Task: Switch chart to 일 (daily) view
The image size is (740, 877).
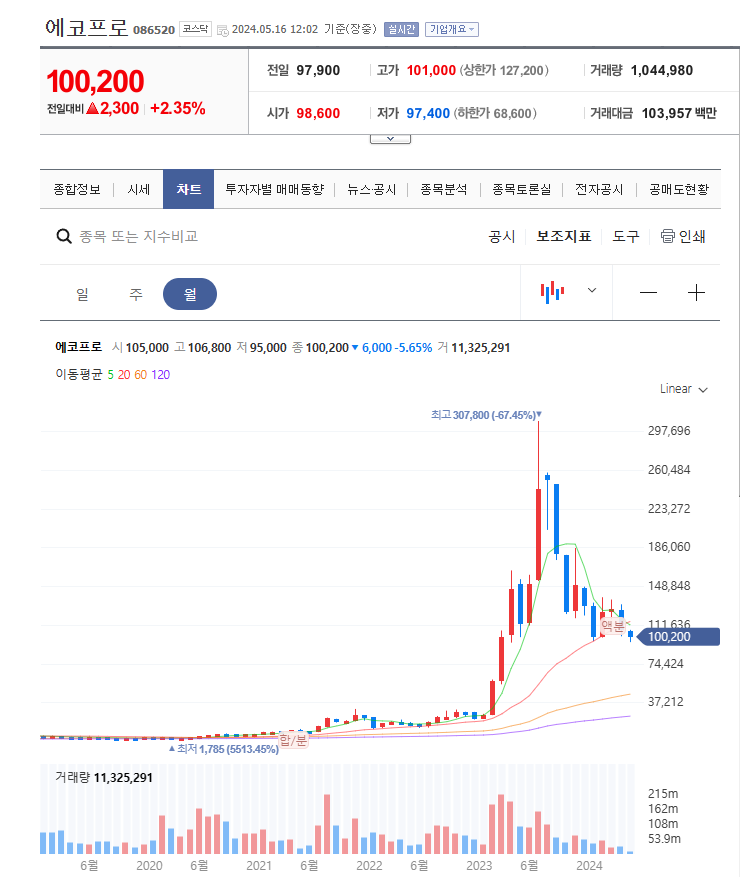Action: click(x=81, y=293)
